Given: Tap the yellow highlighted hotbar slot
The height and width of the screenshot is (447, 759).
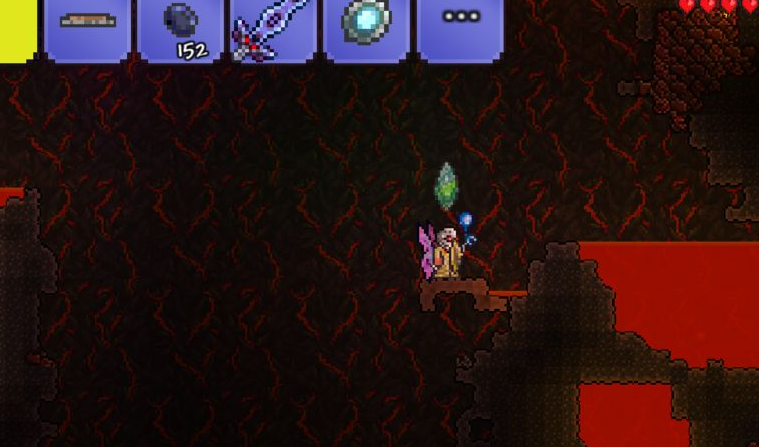Looking at the screenshot, I should 18,28.
